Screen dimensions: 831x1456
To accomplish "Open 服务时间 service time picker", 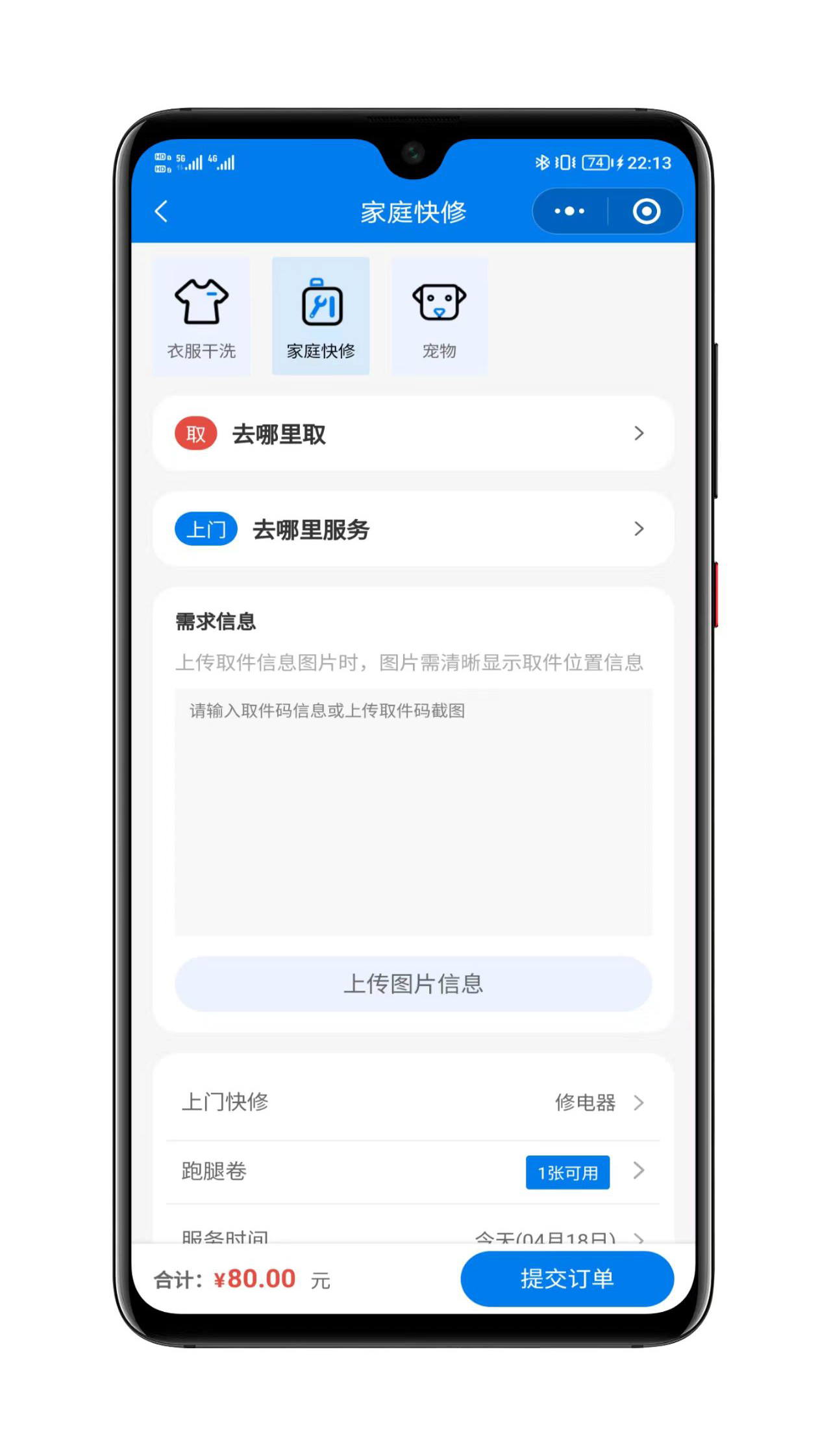I will click(x=413, y=1235).
